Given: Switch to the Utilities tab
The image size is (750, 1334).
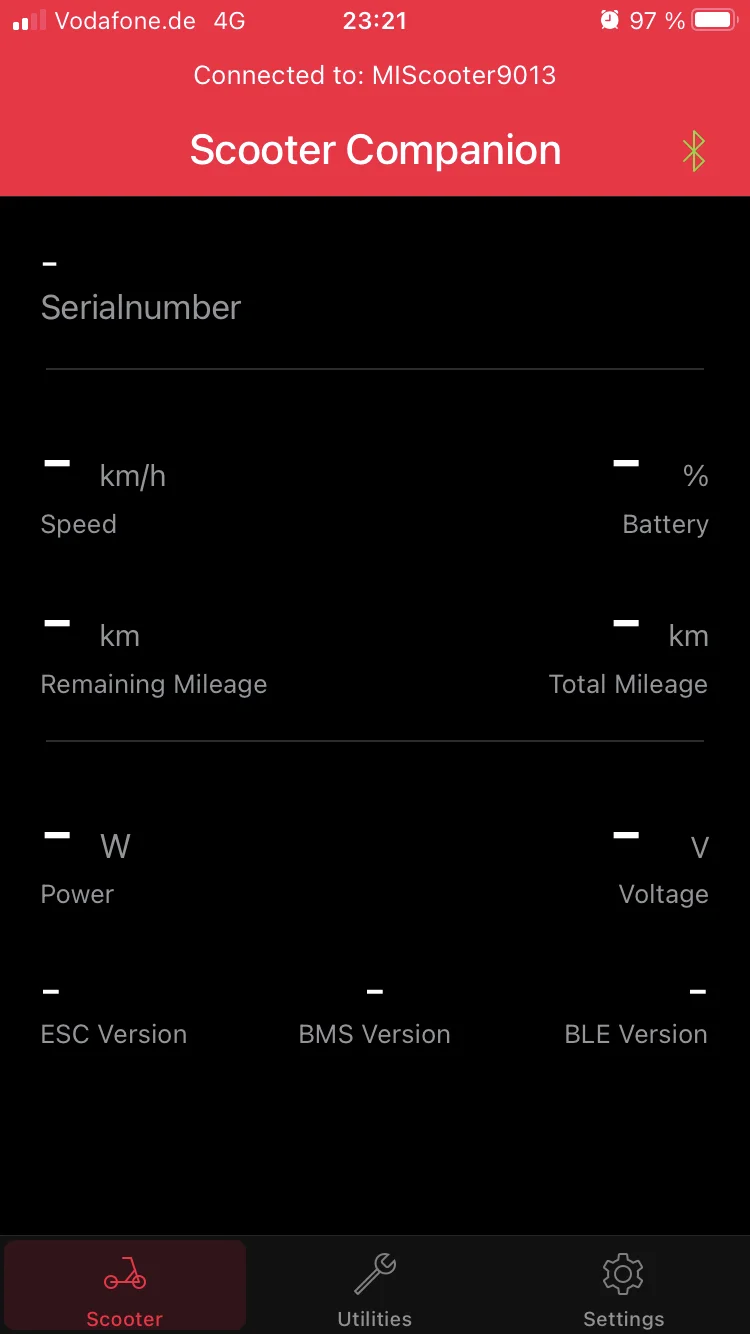Looking at the screenshot, I should tap(375, 1288).
